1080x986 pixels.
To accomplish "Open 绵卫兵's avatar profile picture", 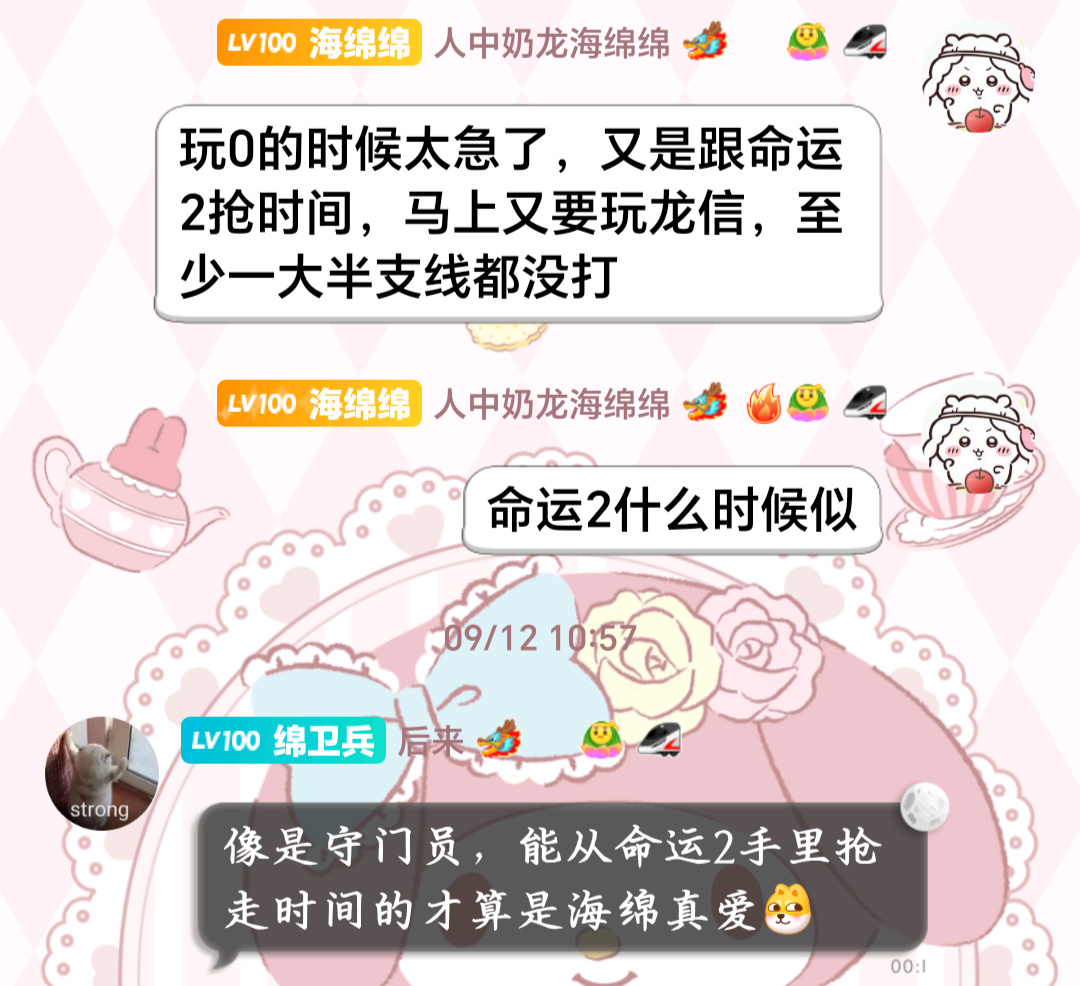I will [x=101, y=773].
